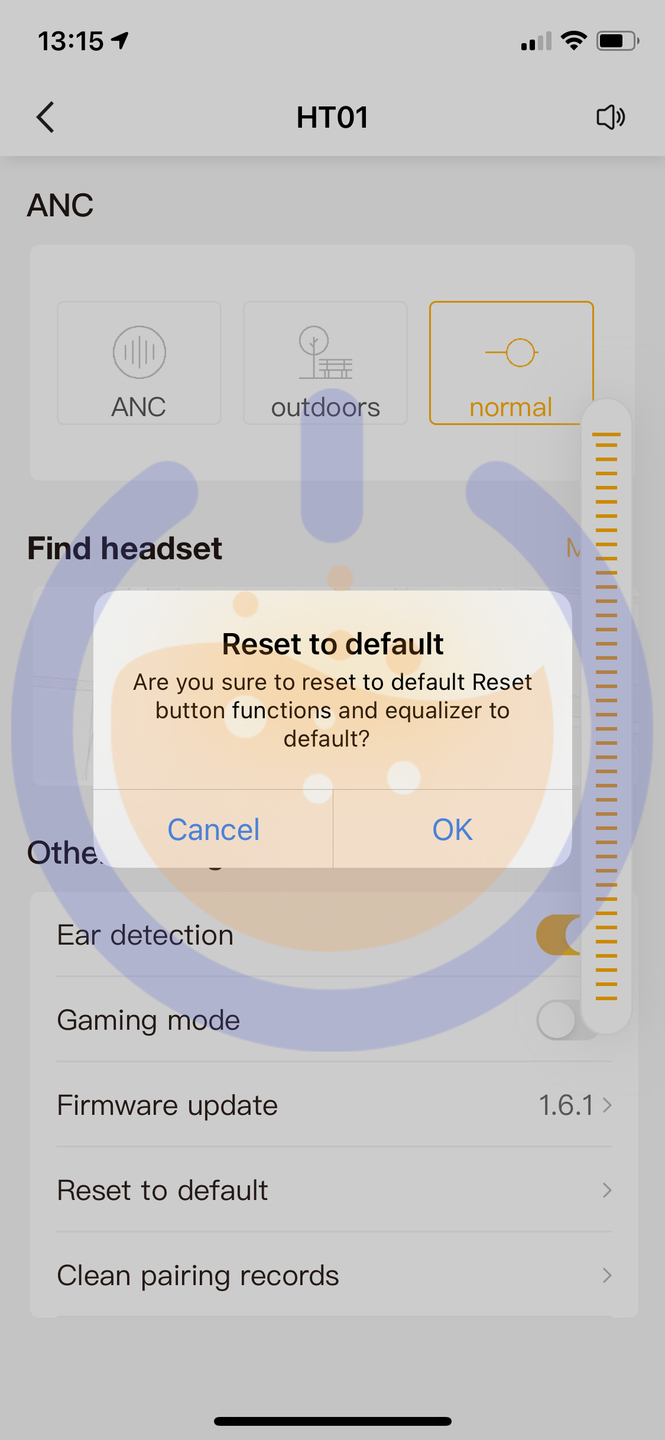
Task: Choose the normal mode
Action: click(510, 364)
